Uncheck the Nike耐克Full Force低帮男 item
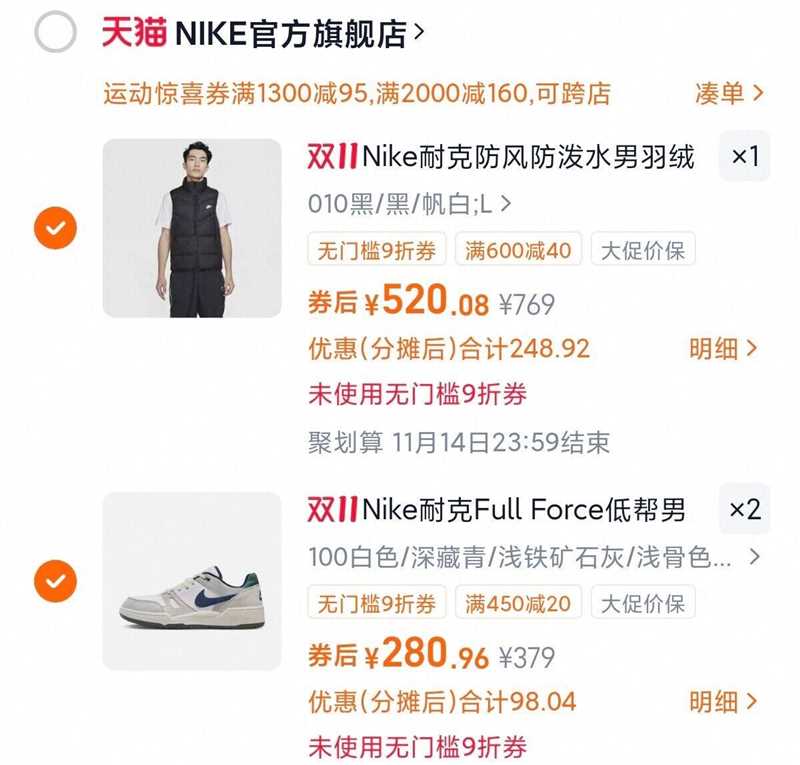 click(55, 581)
